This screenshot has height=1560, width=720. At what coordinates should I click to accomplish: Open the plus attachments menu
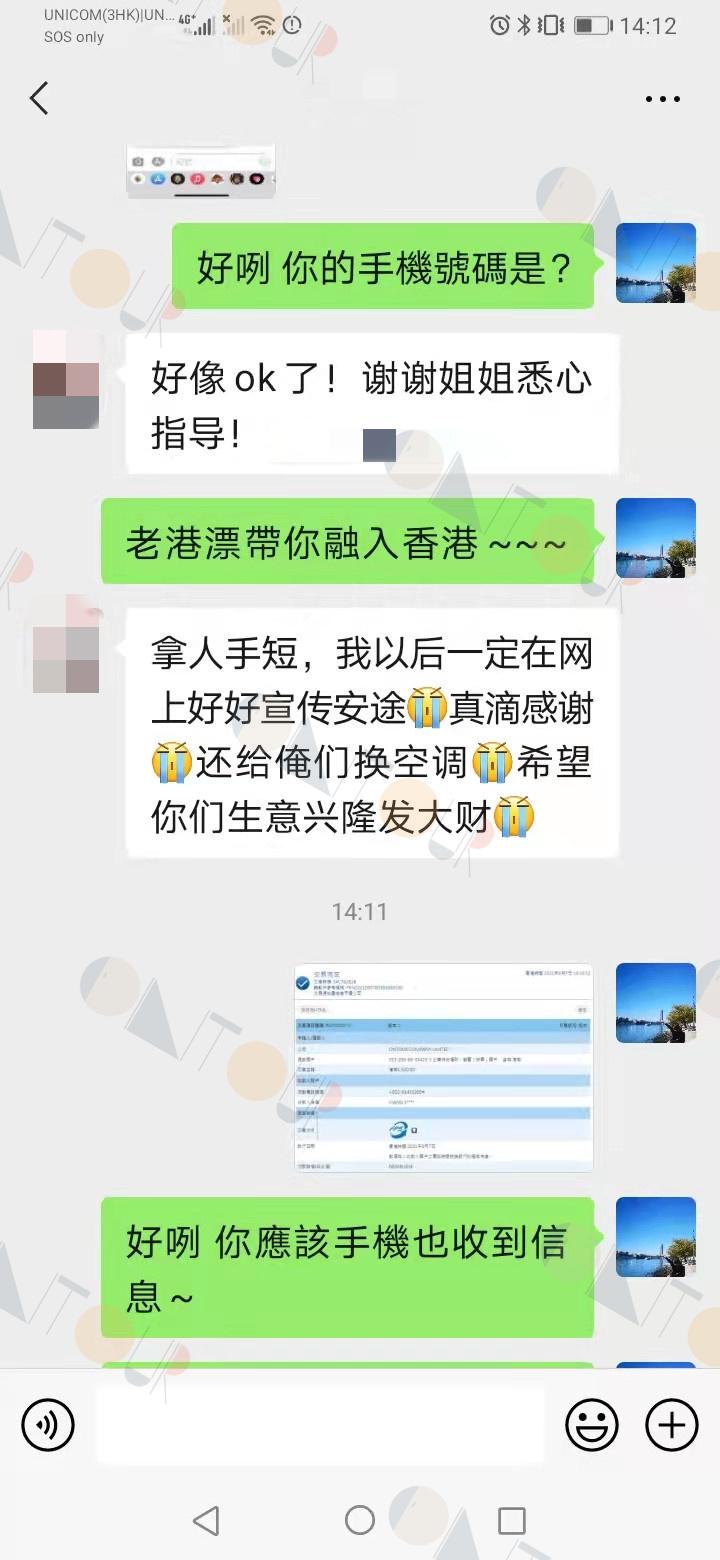tap(672, 1424)
